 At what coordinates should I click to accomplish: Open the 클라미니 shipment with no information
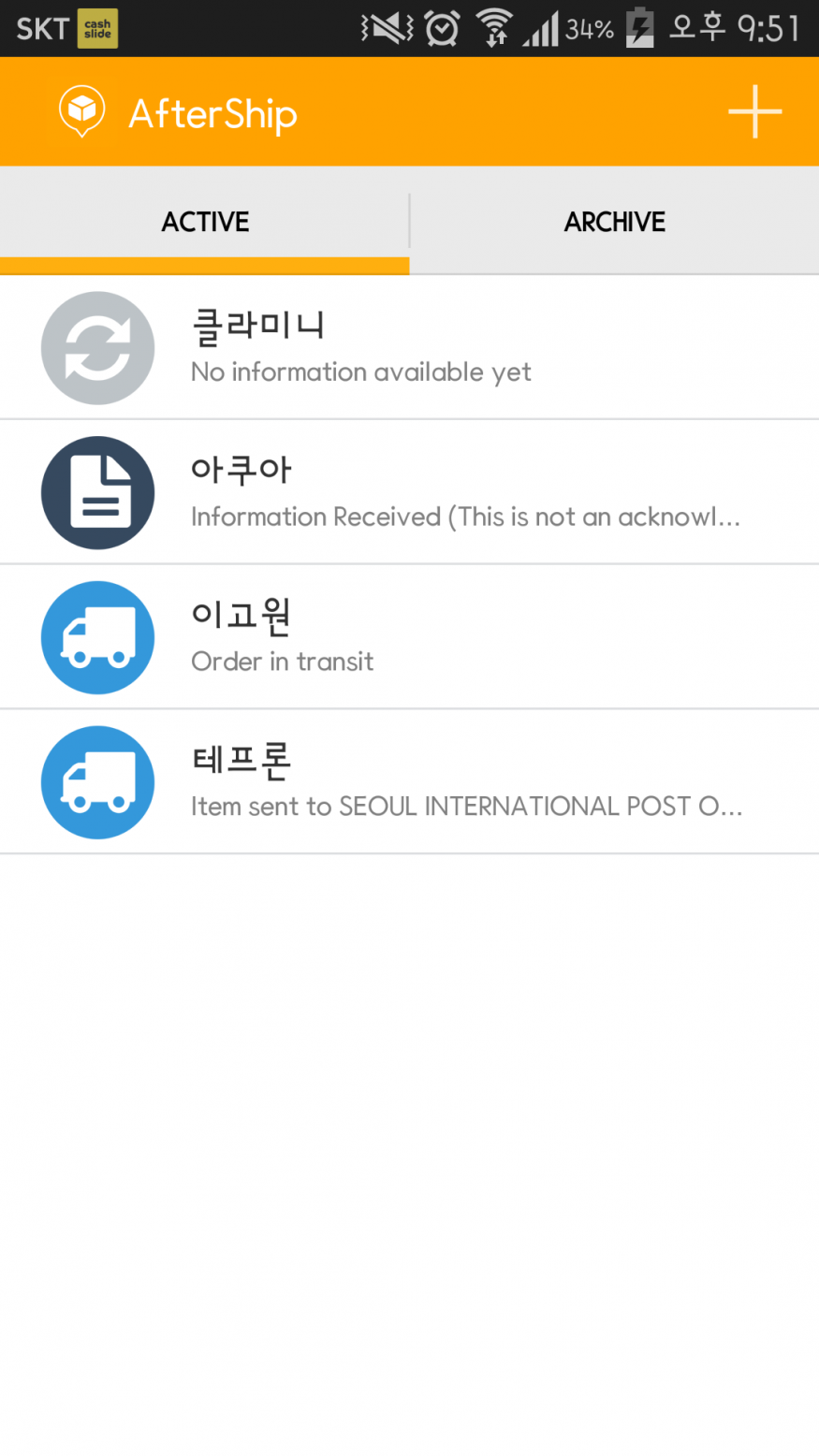(x=409, y=347)
